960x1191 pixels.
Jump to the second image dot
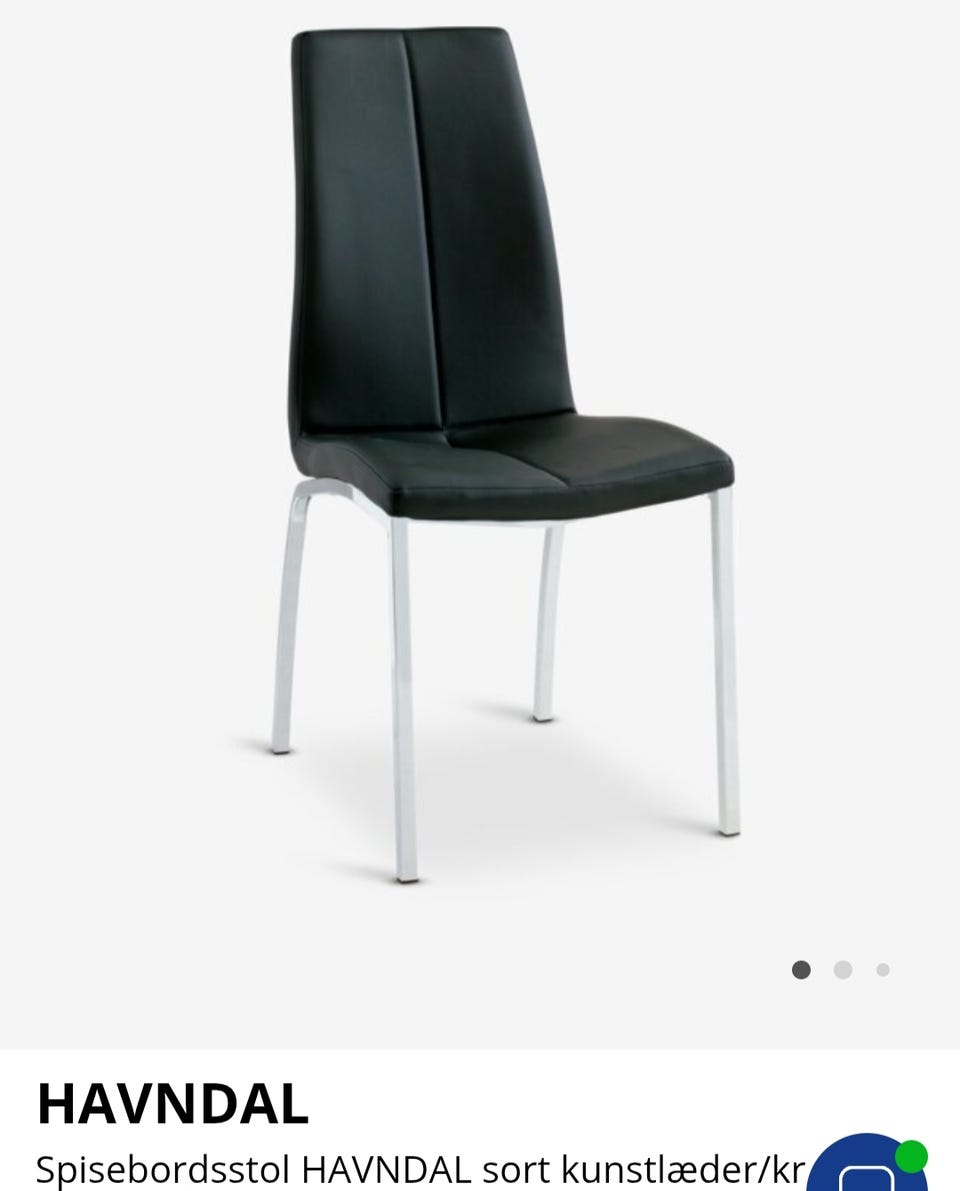(x=843, y=969)
